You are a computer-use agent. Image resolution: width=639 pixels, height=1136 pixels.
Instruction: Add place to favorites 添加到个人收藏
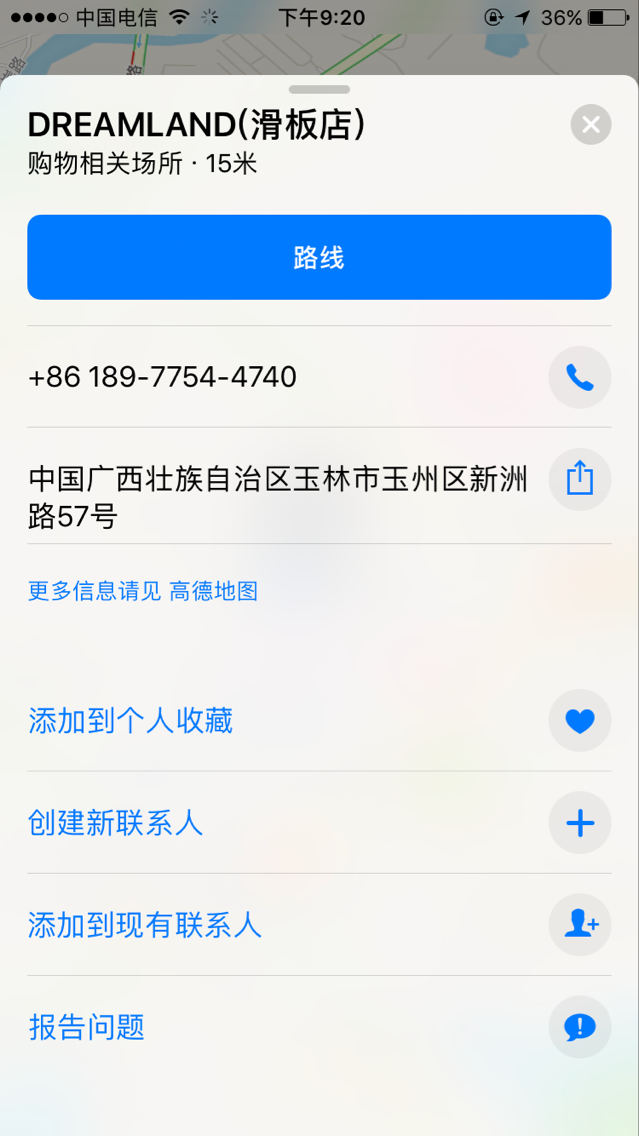coord(320,721)
